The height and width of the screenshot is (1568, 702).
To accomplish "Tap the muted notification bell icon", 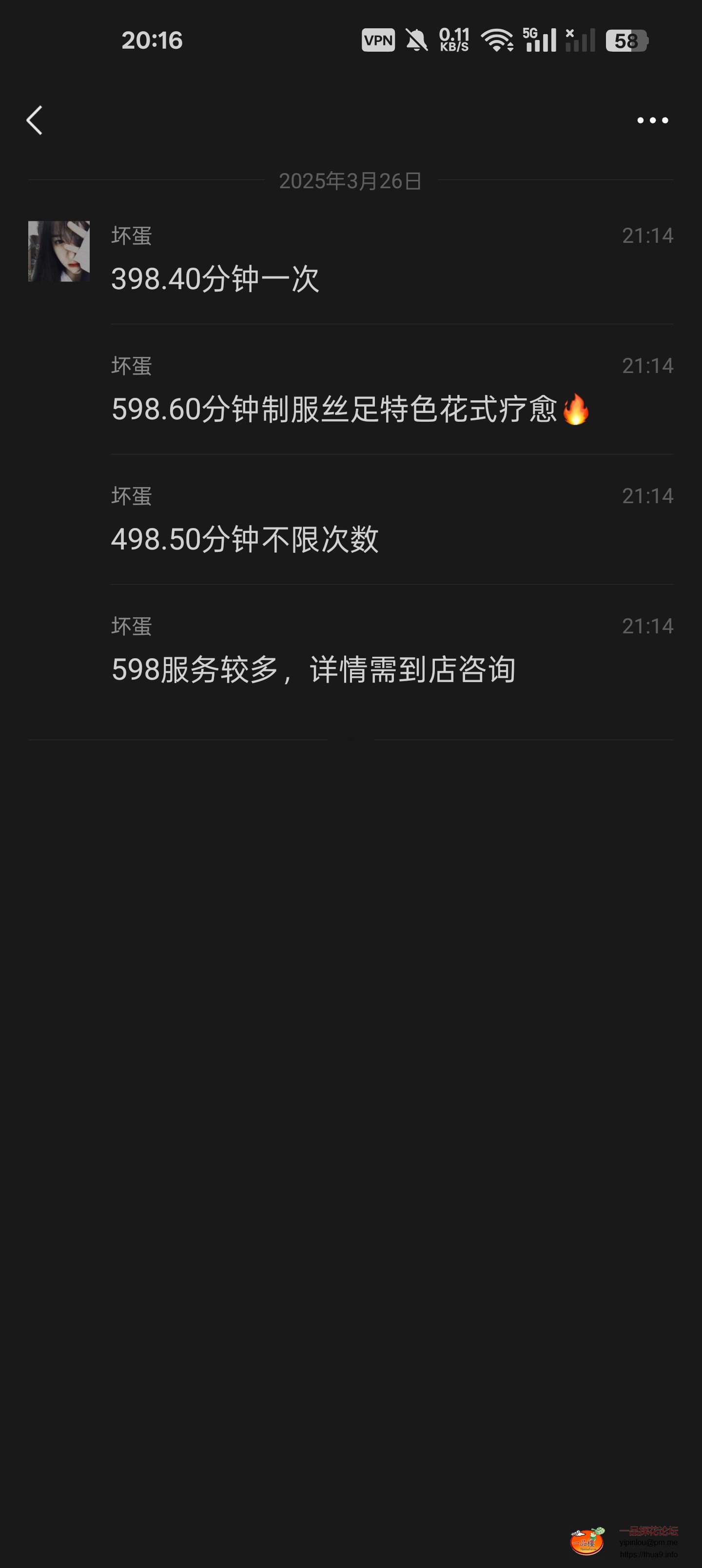I will point(416,40).
